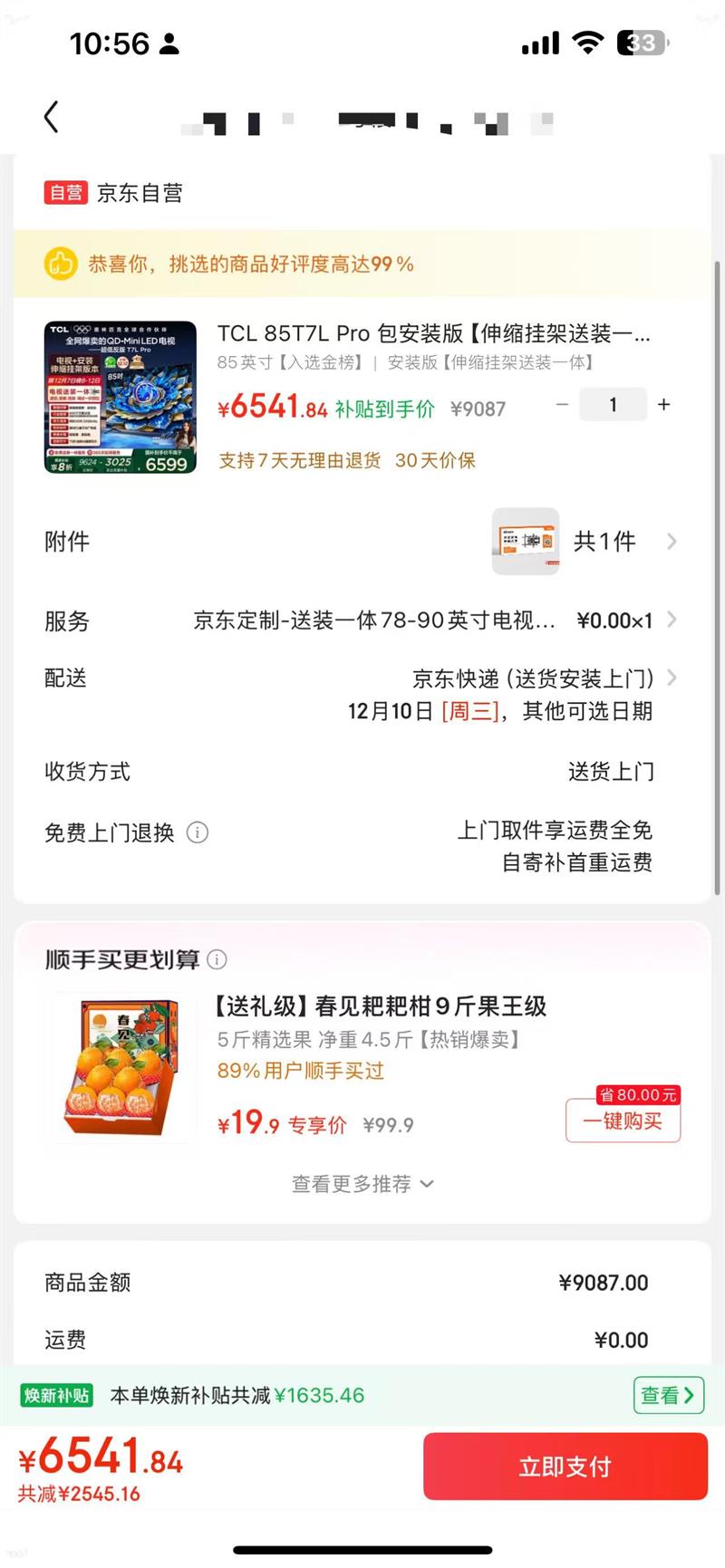The height and width of the screenshot is (1568, 725).
Task: Select the 12月10日 周三 delivery date
Action: pyautogui.click(x=422, y=711)
